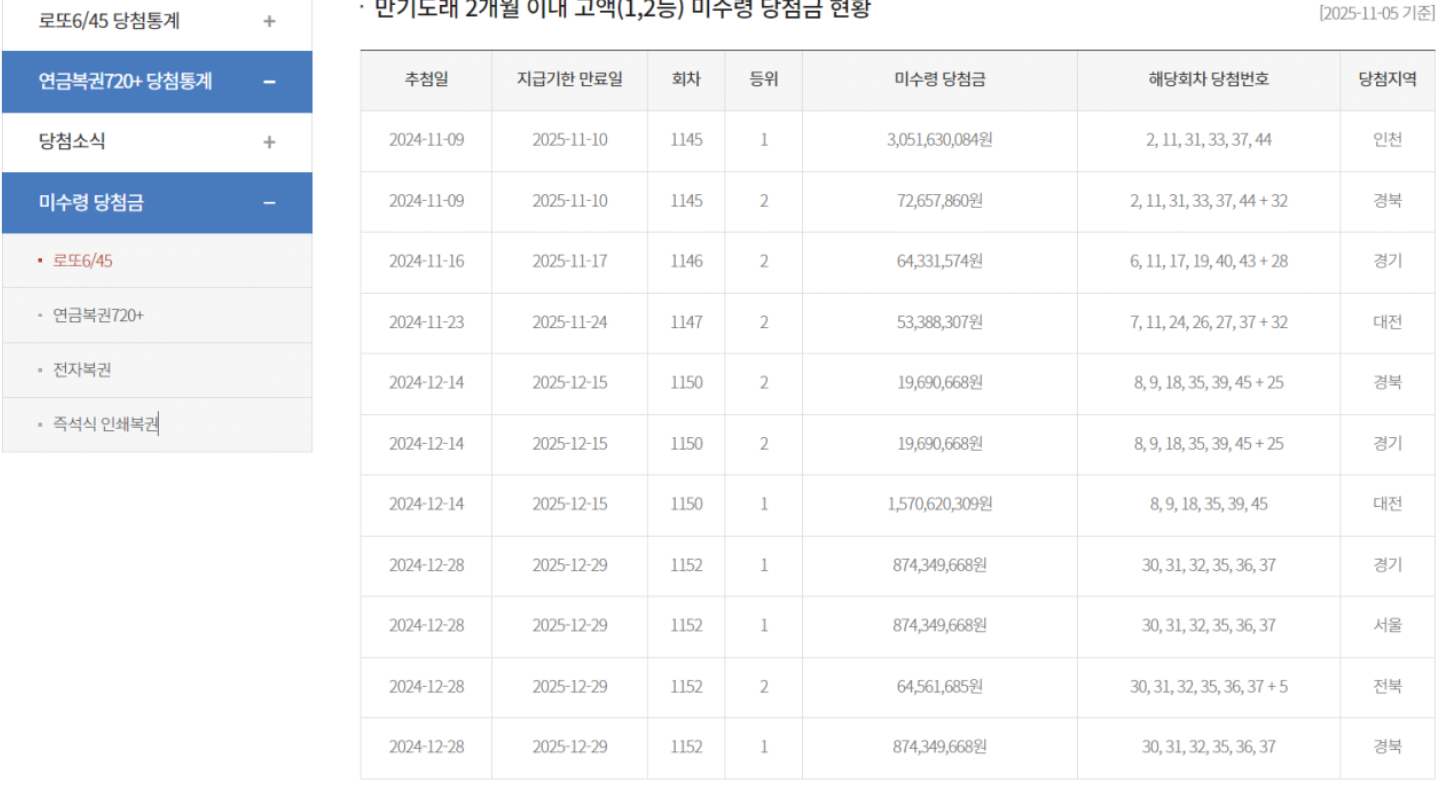Collapse the 연금복권720+ 당첨통계 section
The height and width of the screenshot is (790, 1456).
click(x=269, y=82)
